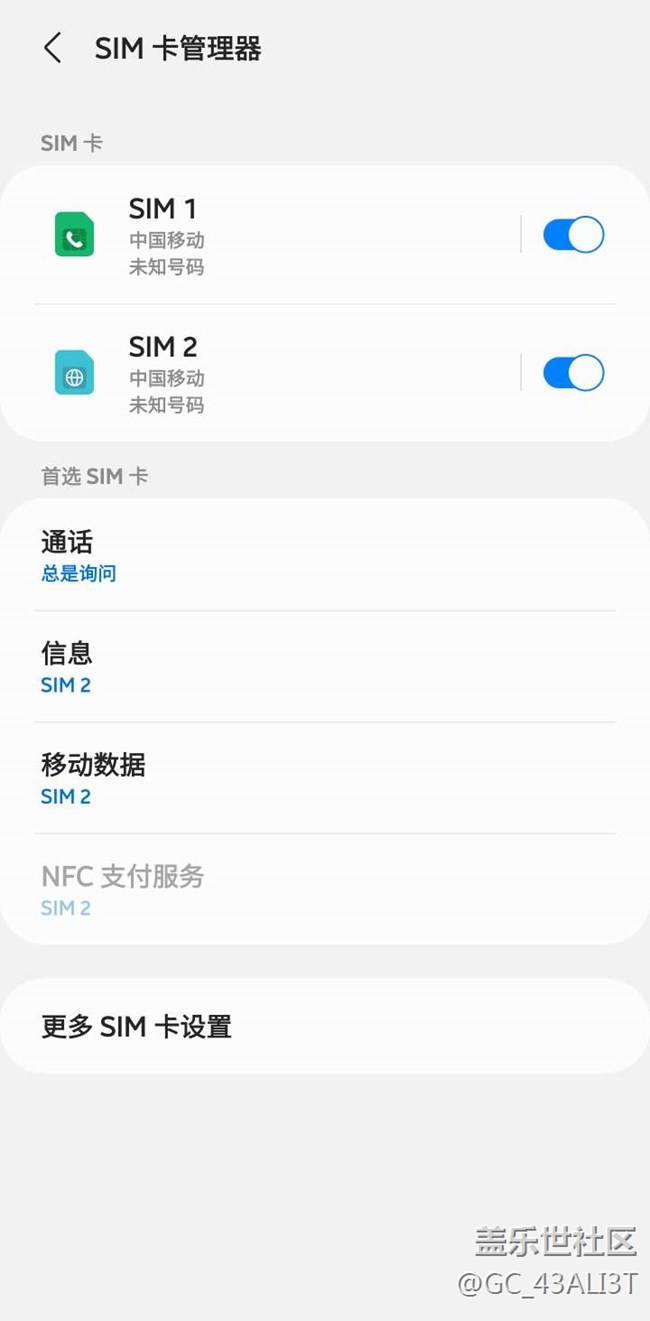Change the 移动数据 preferred SIM
The height and width of the screenshot is (1321, 650).
[x=325, y=778]
